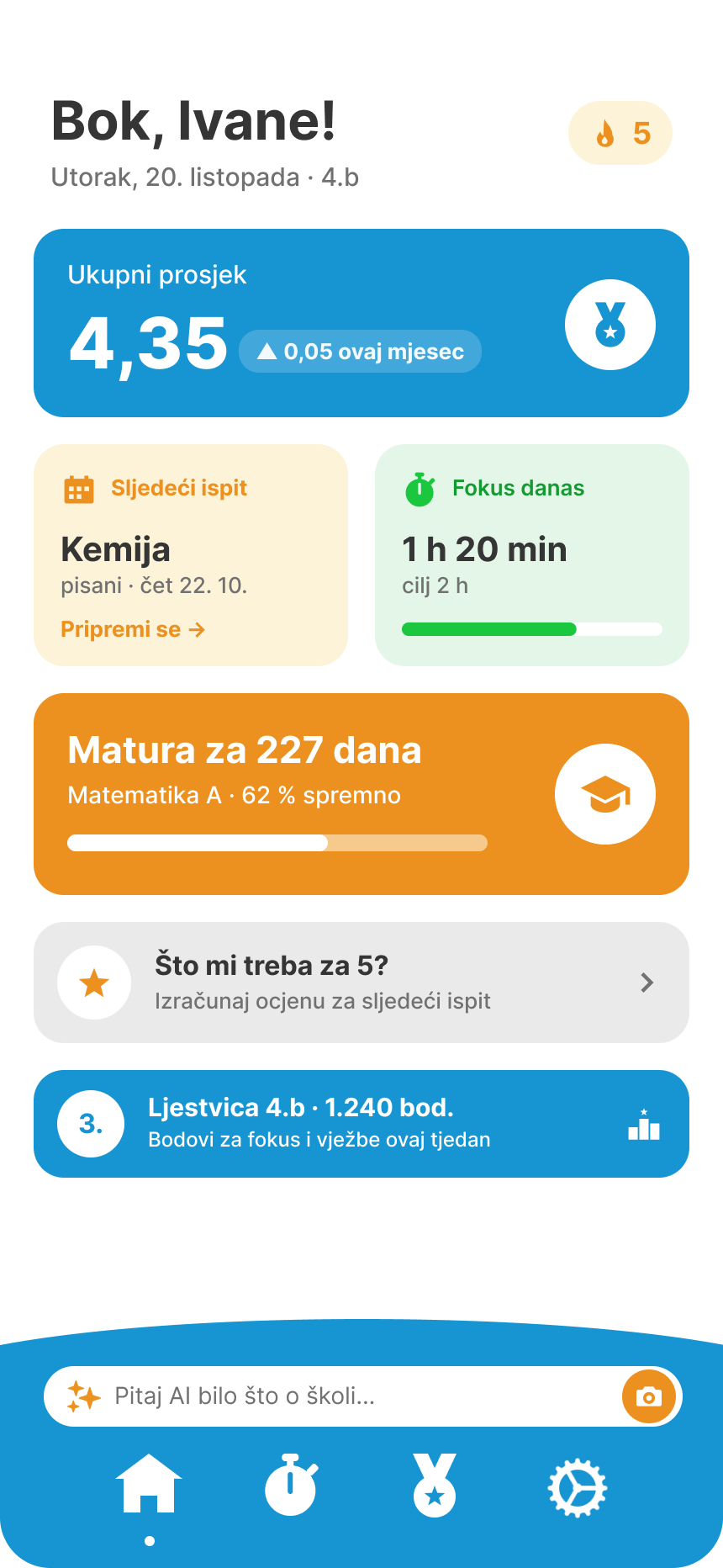Open the Fokus danas card
723x1568 pixels.
pyautogui.click(x=532, y=555)
